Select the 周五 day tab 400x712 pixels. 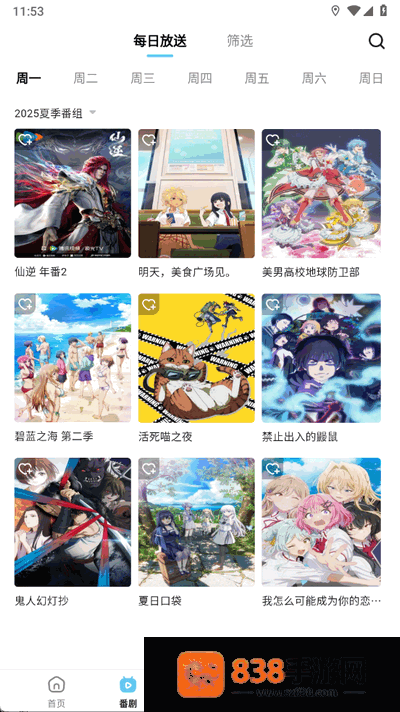click(257, 78)
